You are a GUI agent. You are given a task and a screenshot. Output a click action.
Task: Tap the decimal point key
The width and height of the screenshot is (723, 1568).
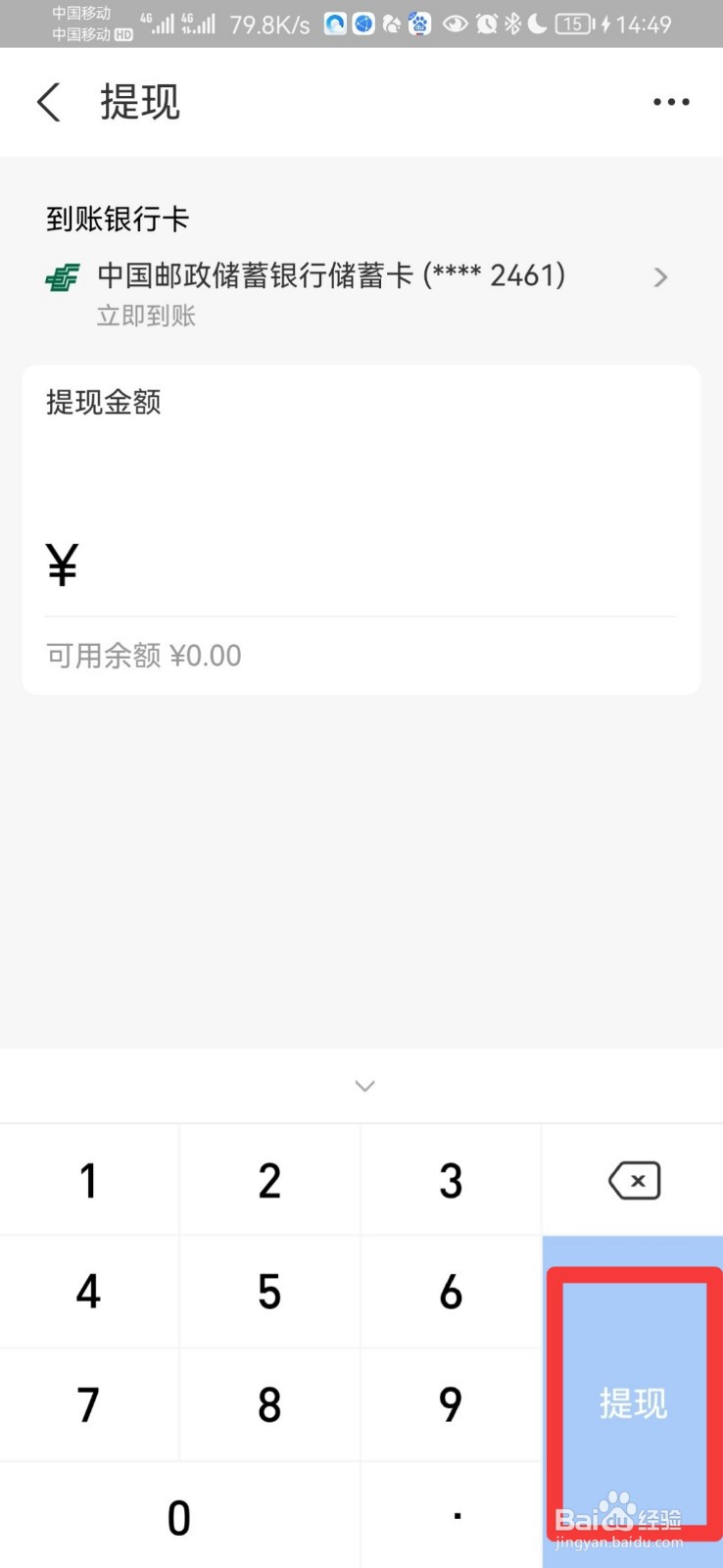click(x=452, y=1516)
